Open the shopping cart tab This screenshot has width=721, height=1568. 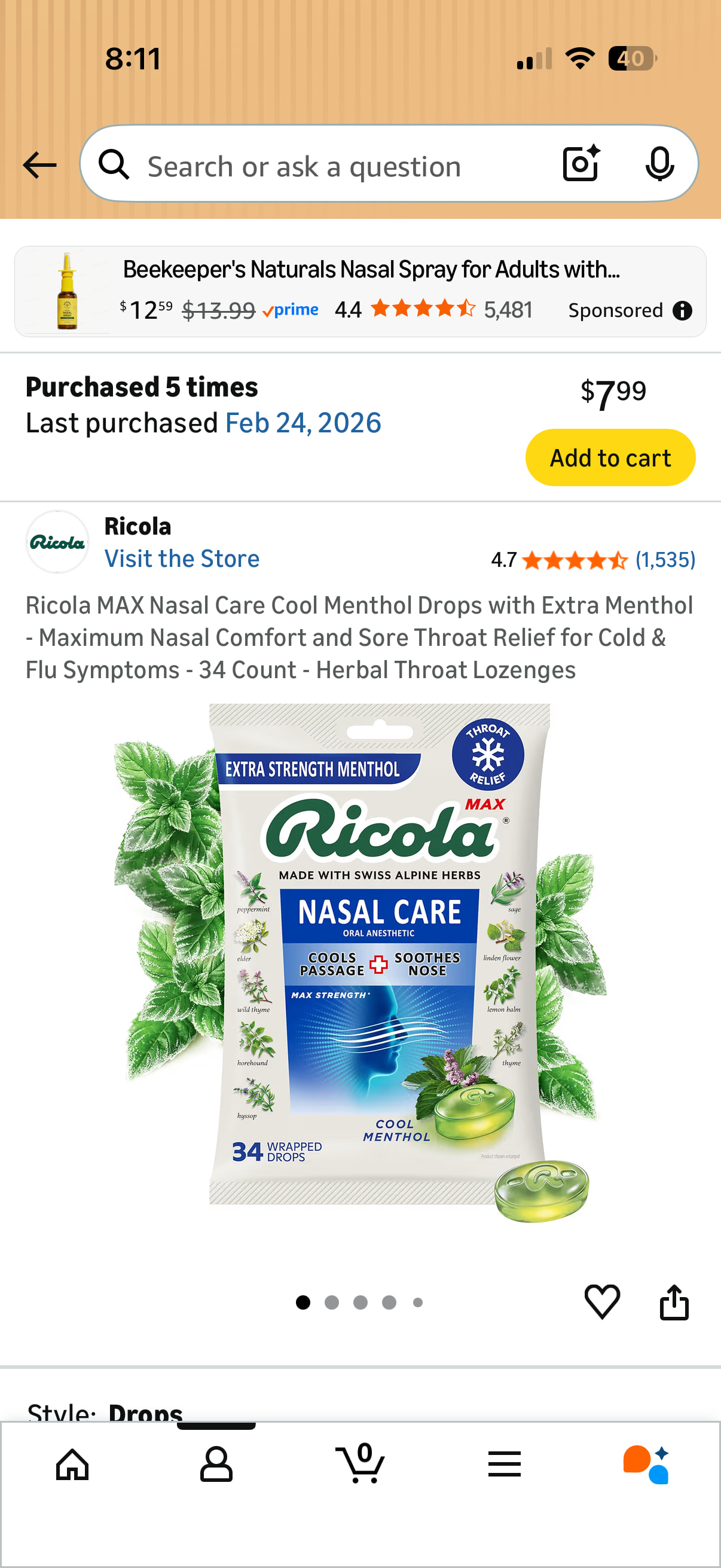coord(360,1464)
